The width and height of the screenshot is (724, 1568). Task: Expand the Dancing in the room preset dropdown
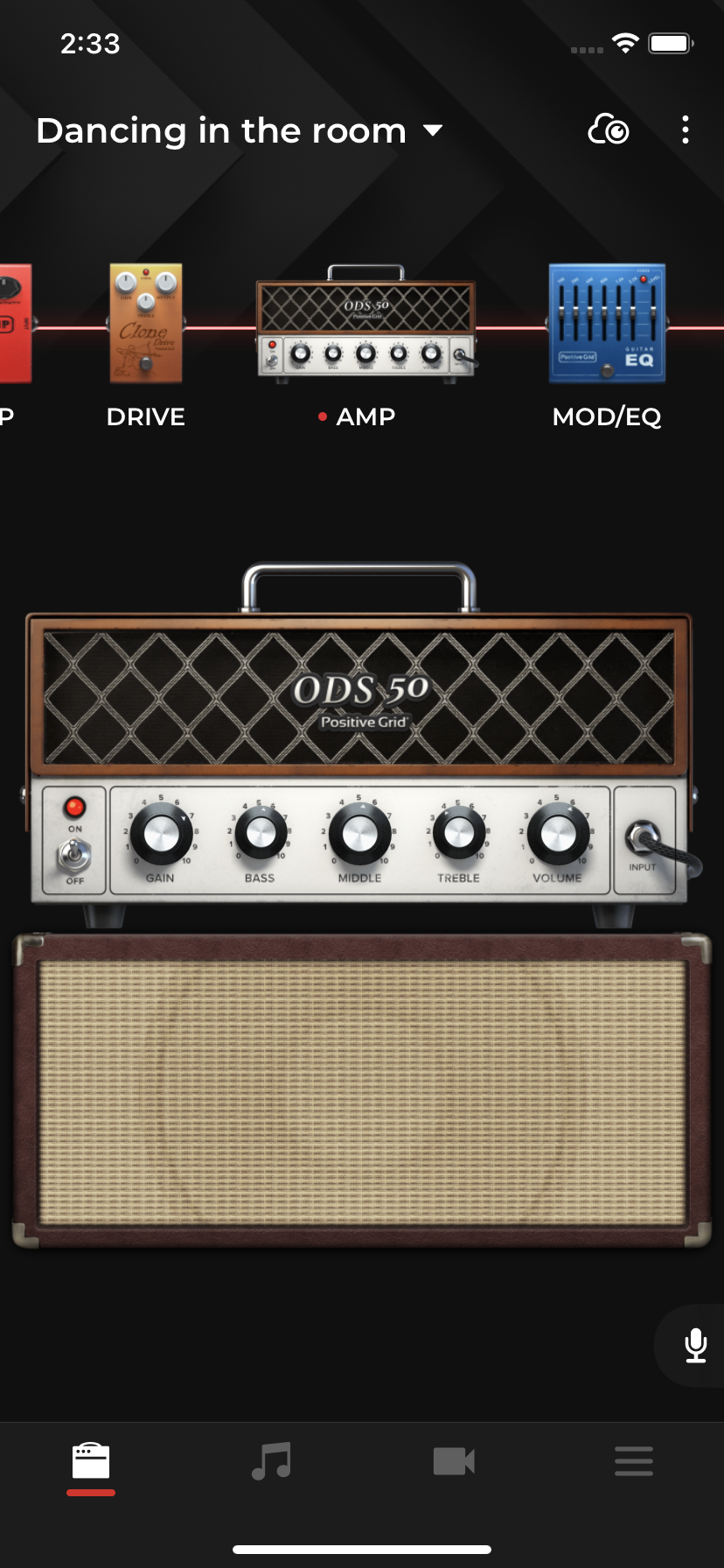click(x=434, y=130)
